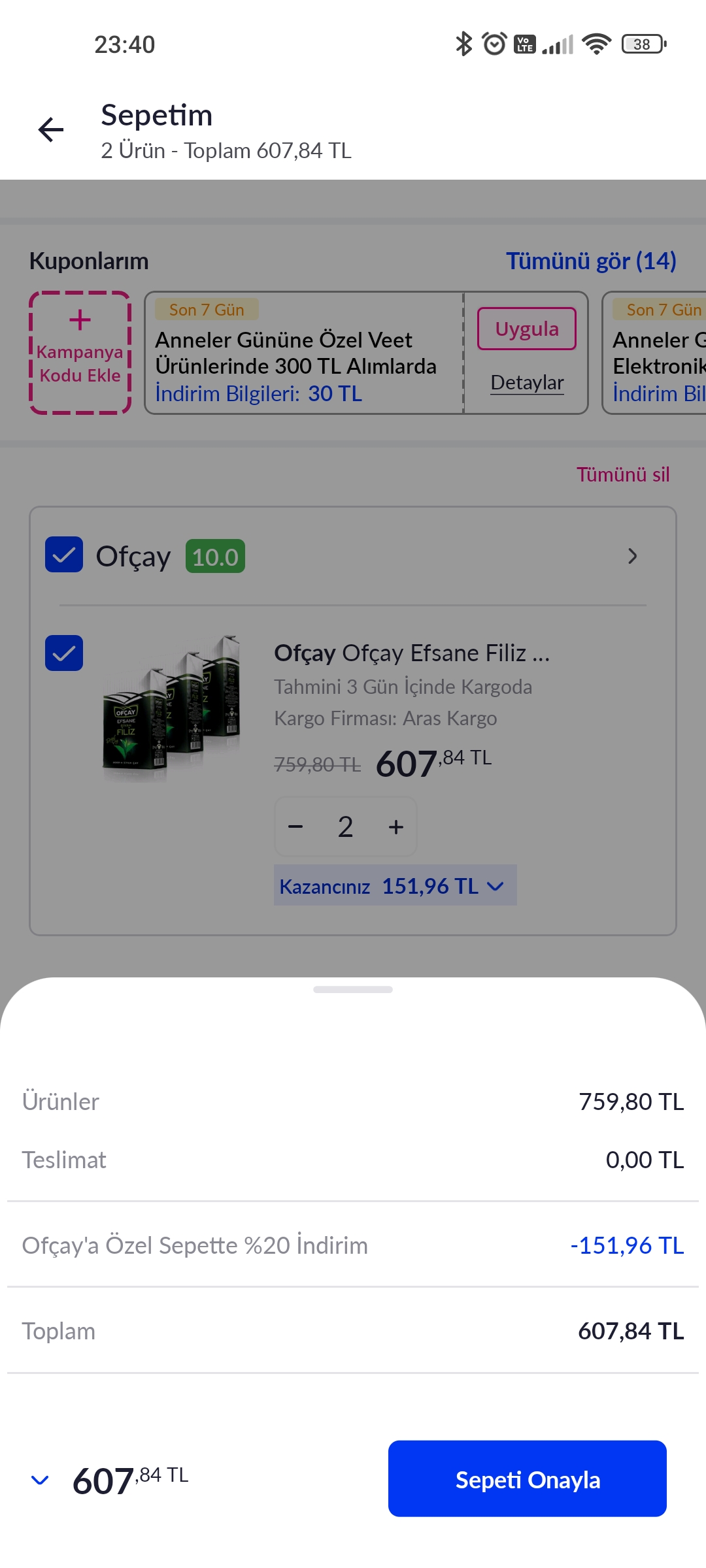Apply the Veet coupon with Uygula

526,329
